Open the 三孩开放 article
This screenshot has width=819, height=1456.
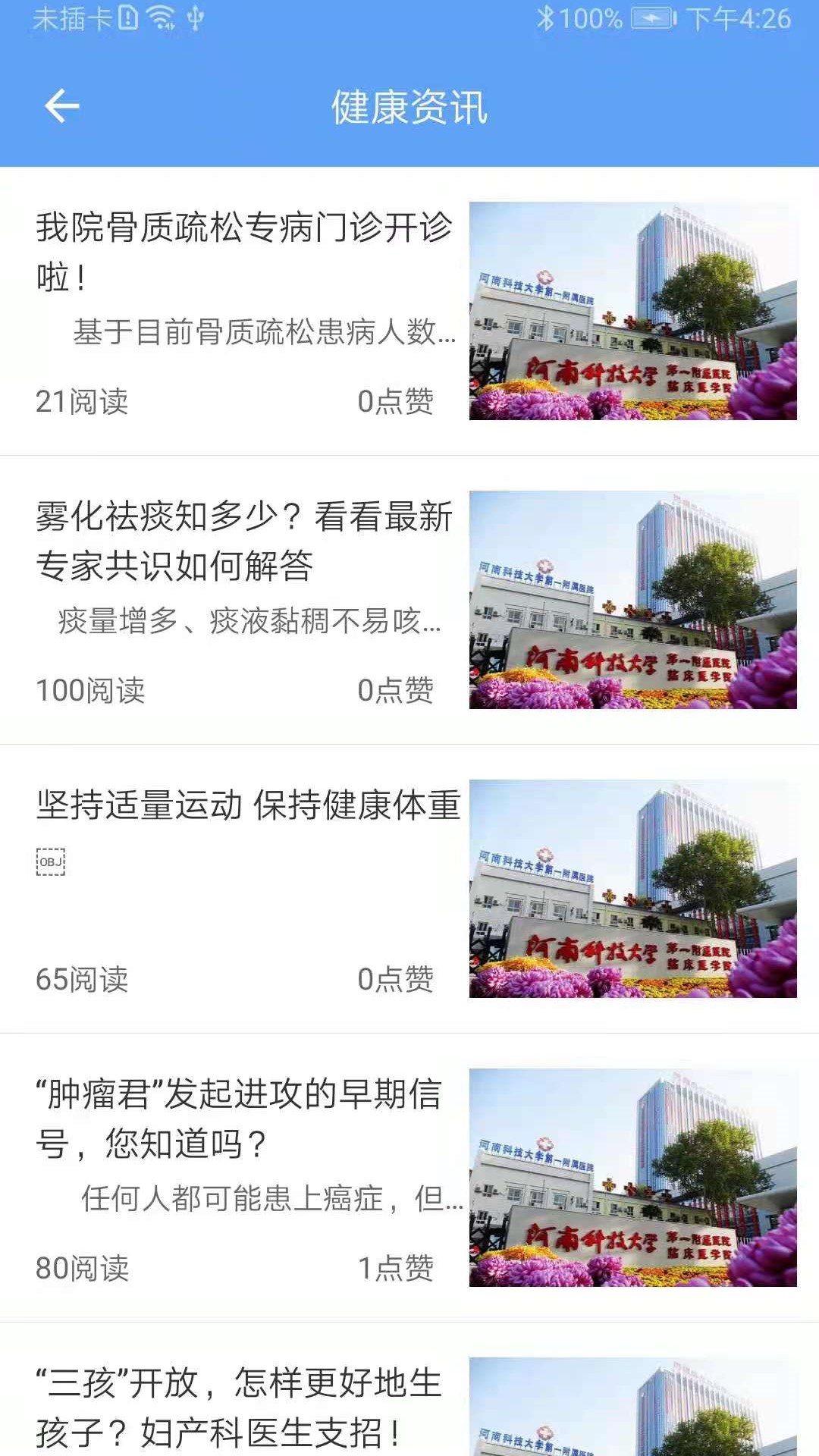coord(244,1407)
